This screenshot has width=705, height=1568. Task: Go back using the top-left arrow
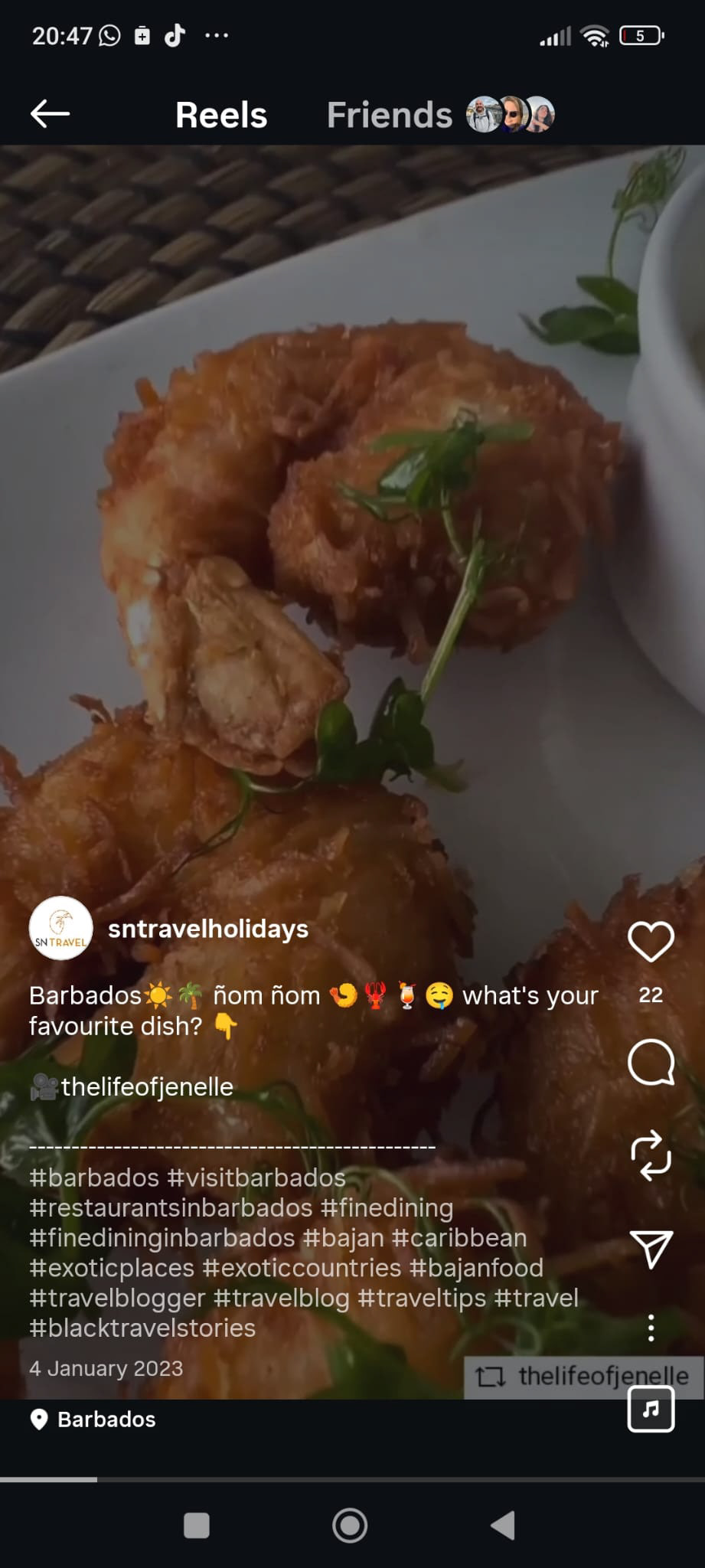click(50, 114)
